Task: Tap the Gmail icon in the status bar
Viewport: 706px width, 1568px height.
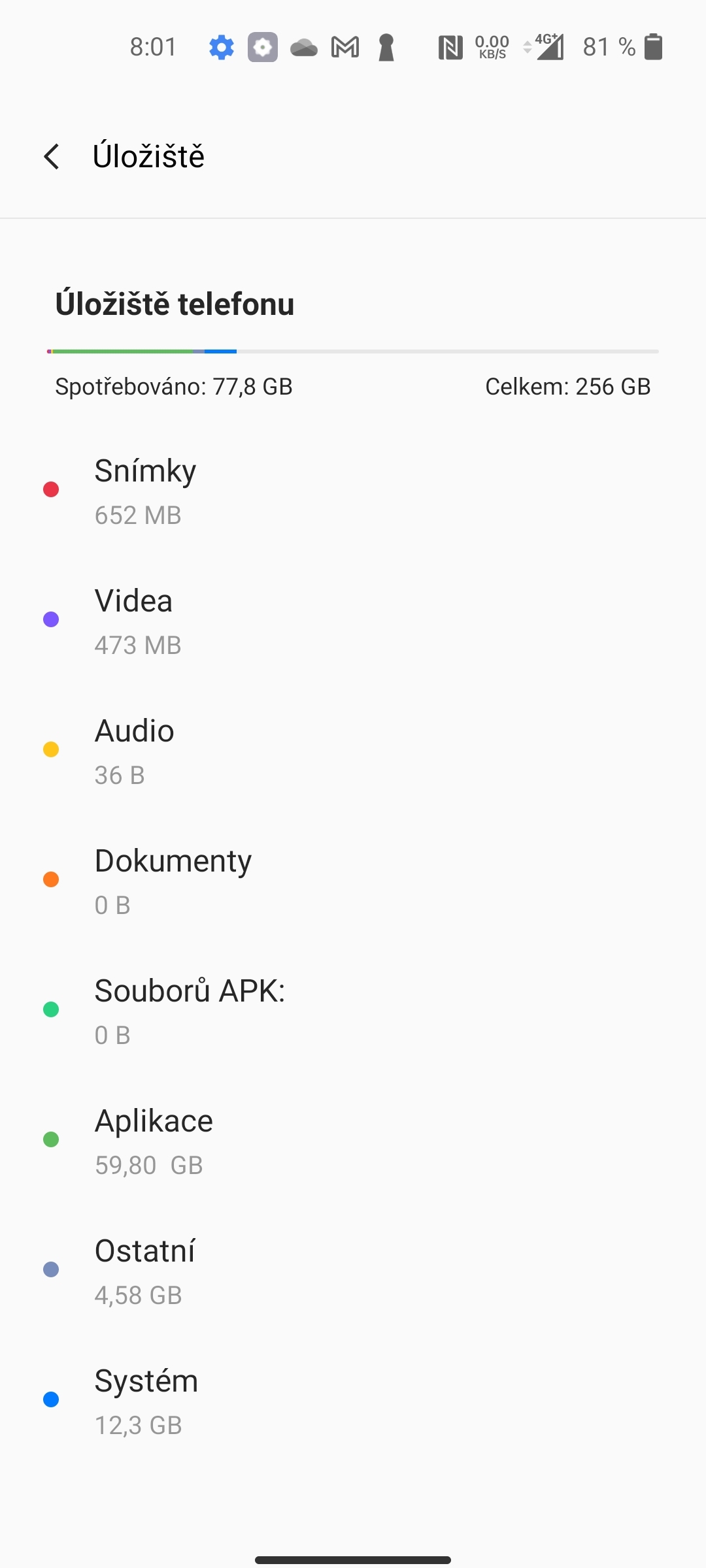Action: (x=344, y=47)
